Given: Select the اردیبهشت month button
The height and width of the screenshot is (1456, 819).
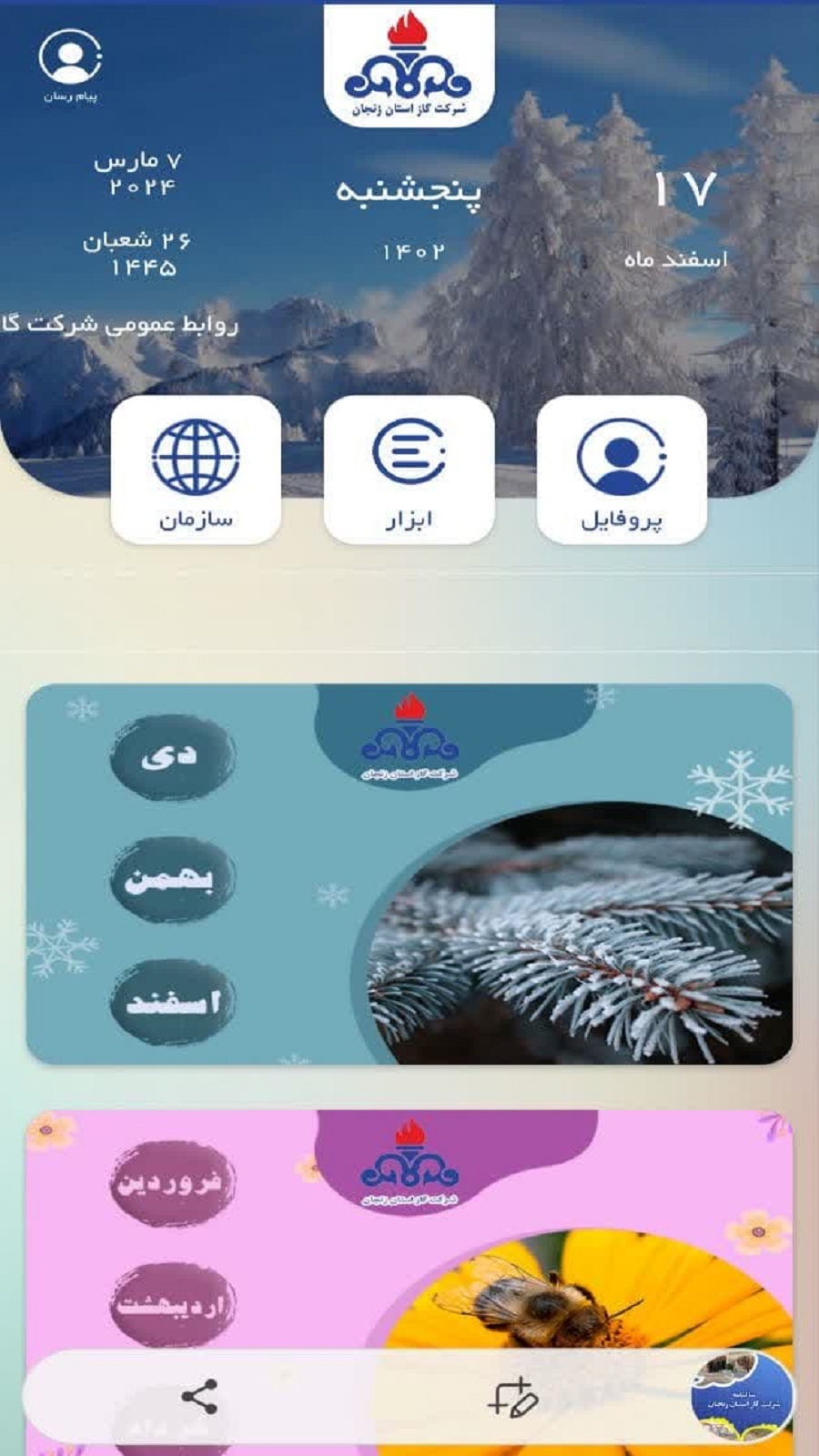Looking at the screenshot, I should coord(171,1305).
